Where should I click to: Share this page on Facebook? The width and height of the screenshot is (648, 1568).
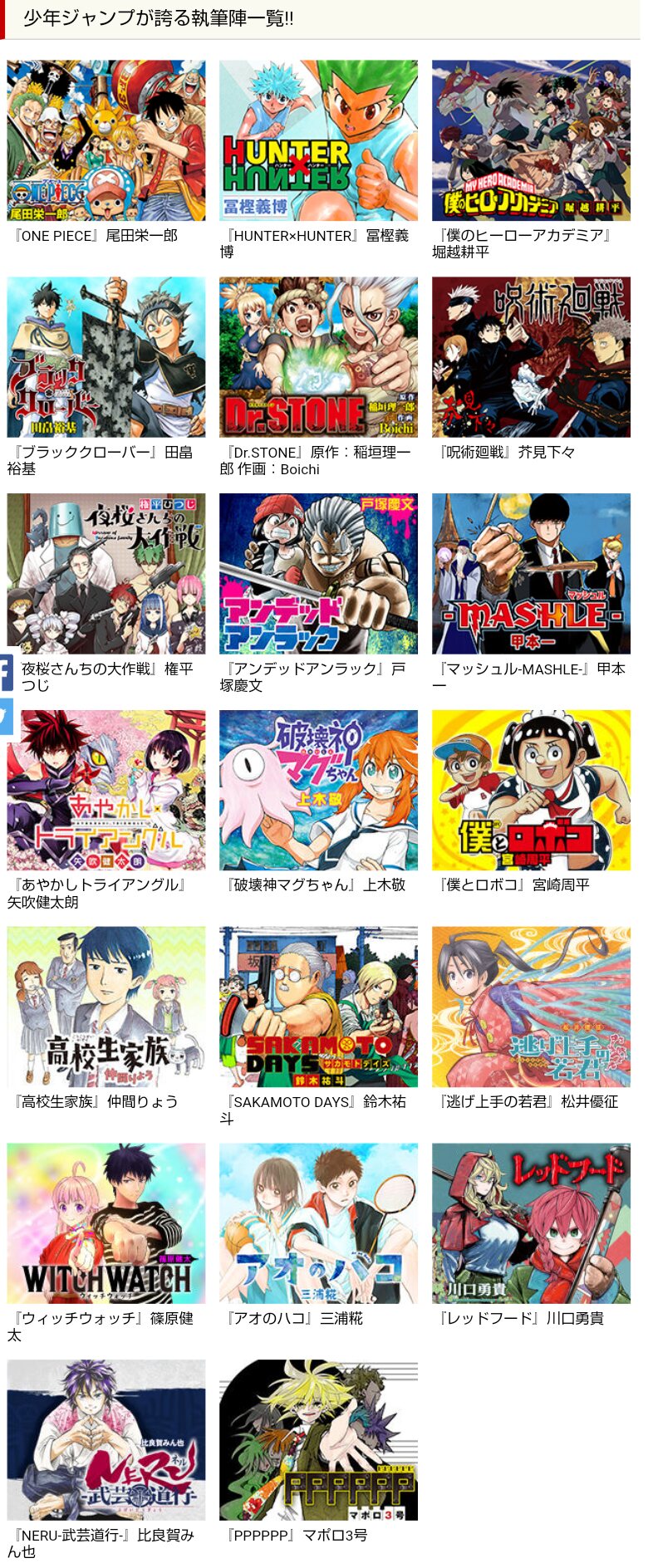click(6, 672)
